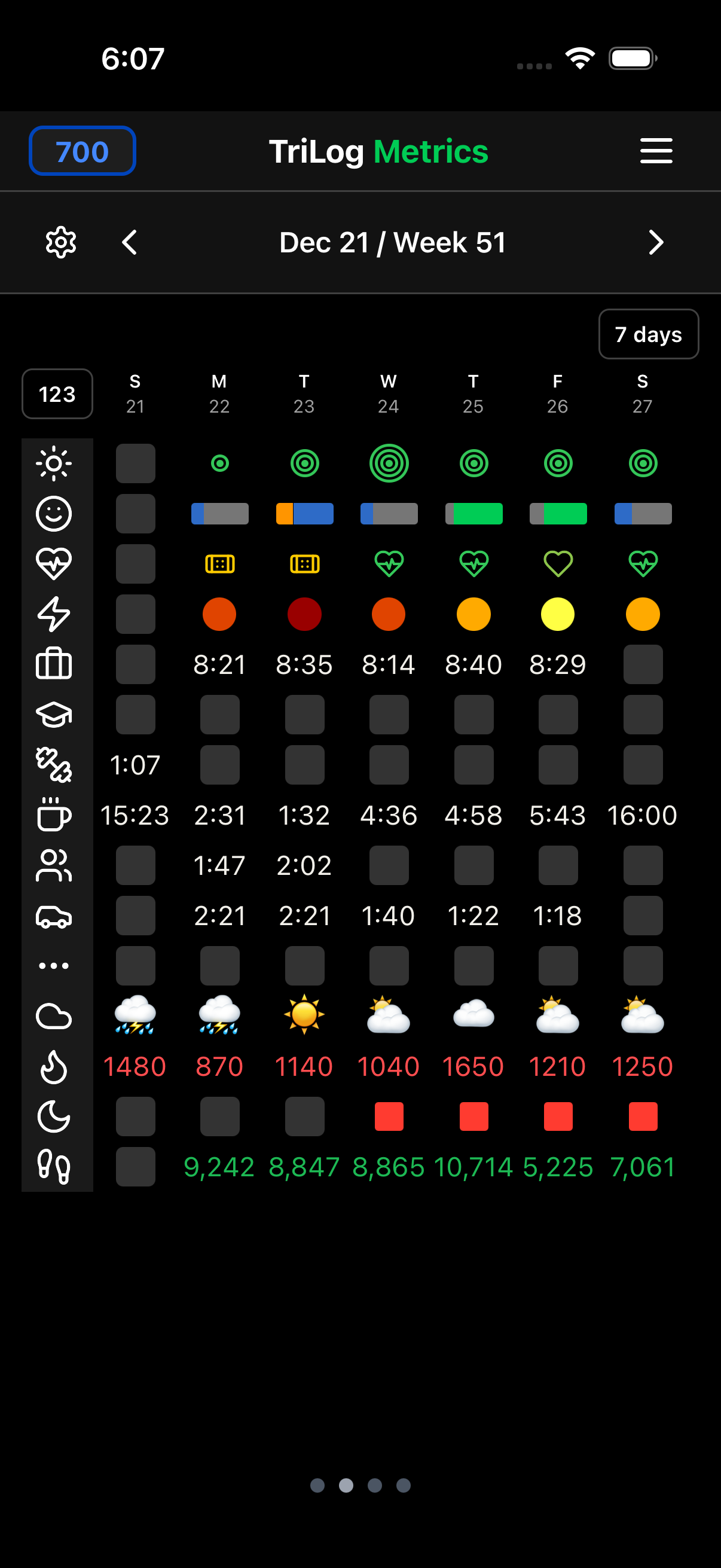Select Monday's 9,242 step count
This screenshot has height=1568, width=721.
[x=219, y=1166]
